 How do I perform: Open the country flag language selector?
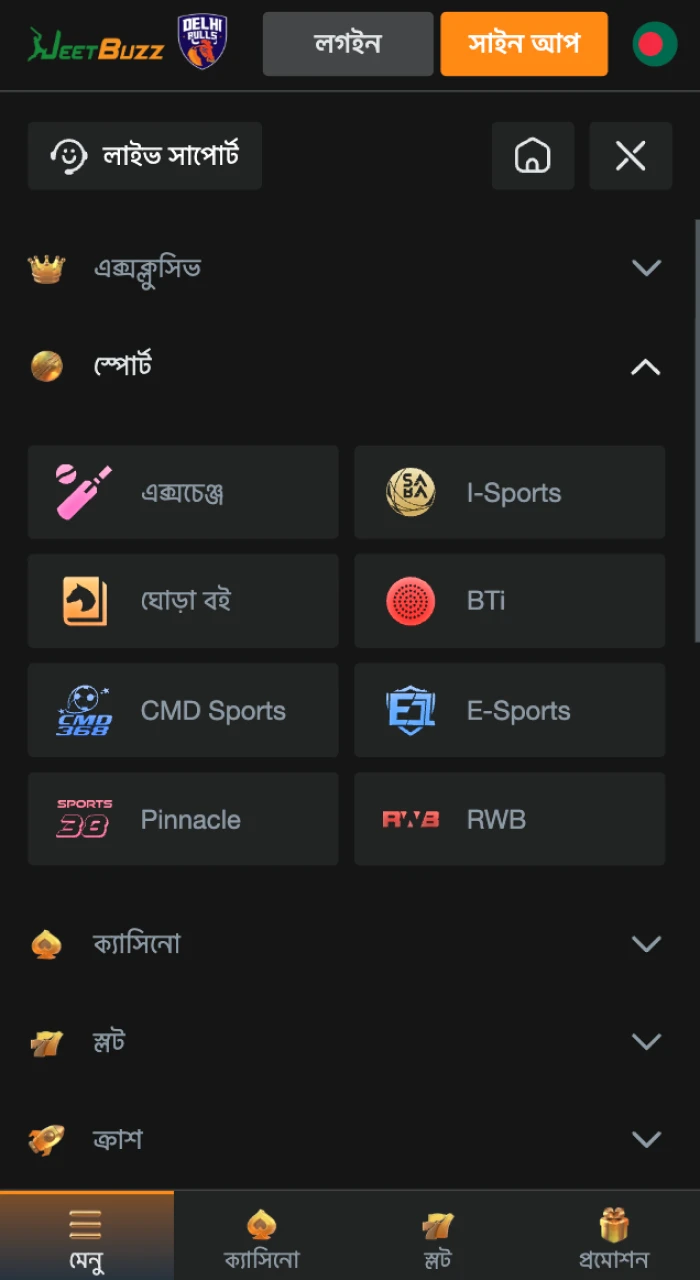654,44
